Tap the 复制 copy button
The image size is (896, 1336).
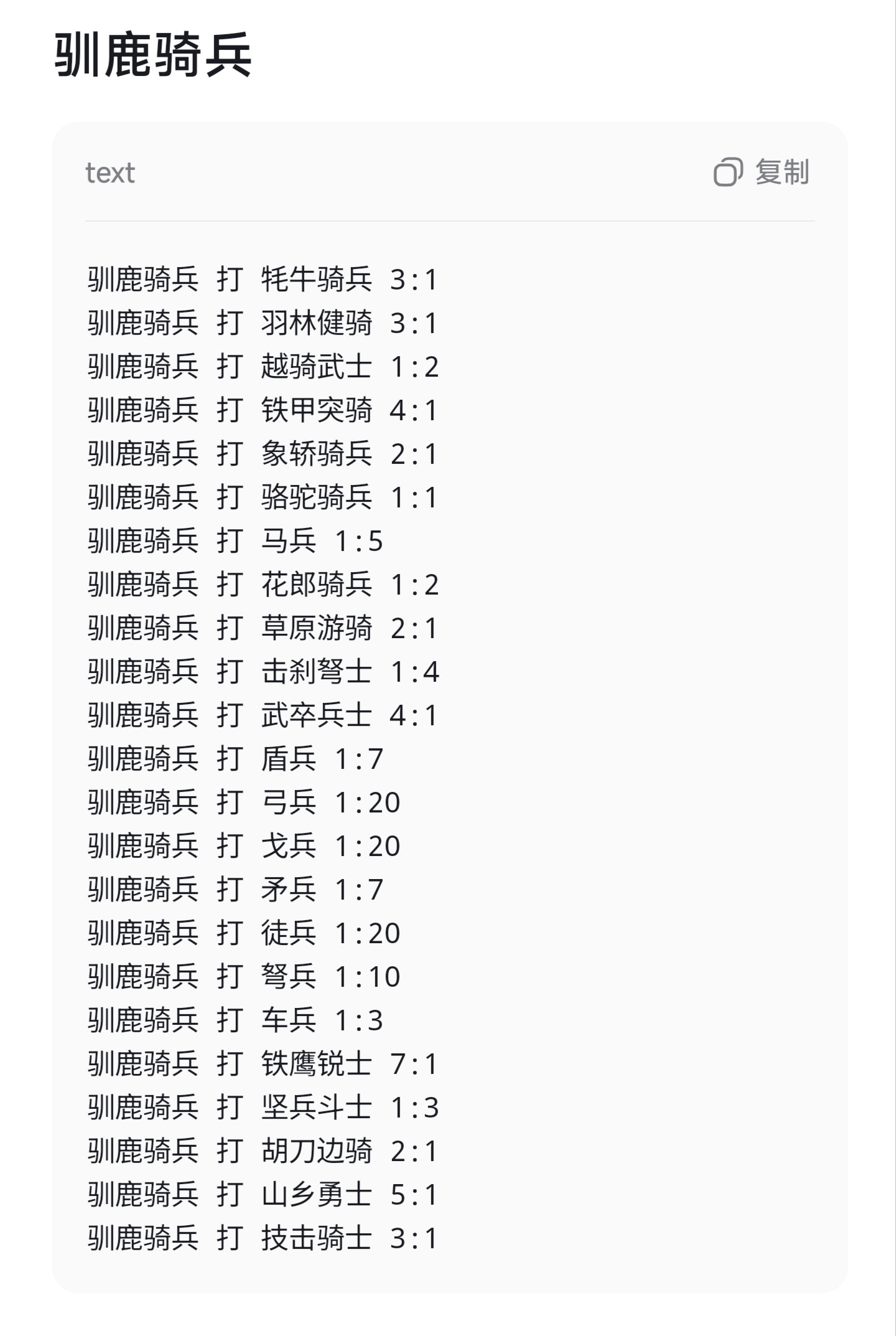(x=761, y=172)
